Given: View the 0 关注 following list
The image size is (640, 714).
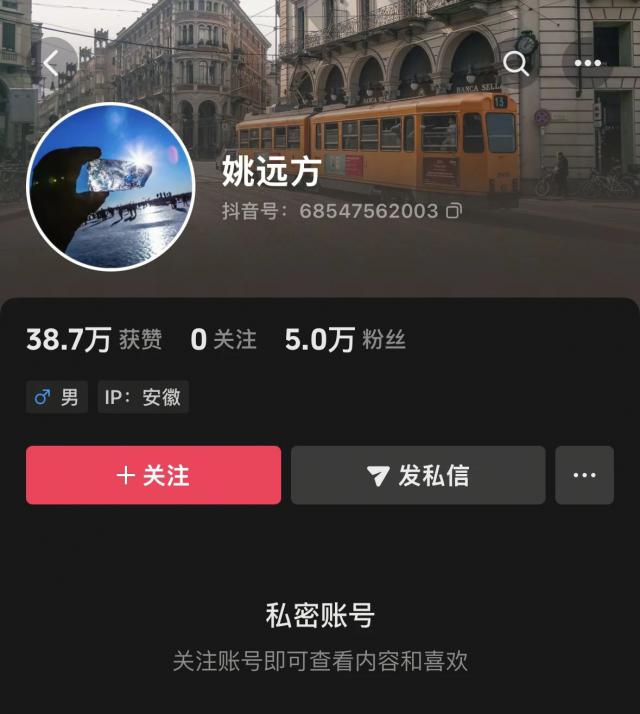Looking at the screenshot, I should (x=223, y=340).
